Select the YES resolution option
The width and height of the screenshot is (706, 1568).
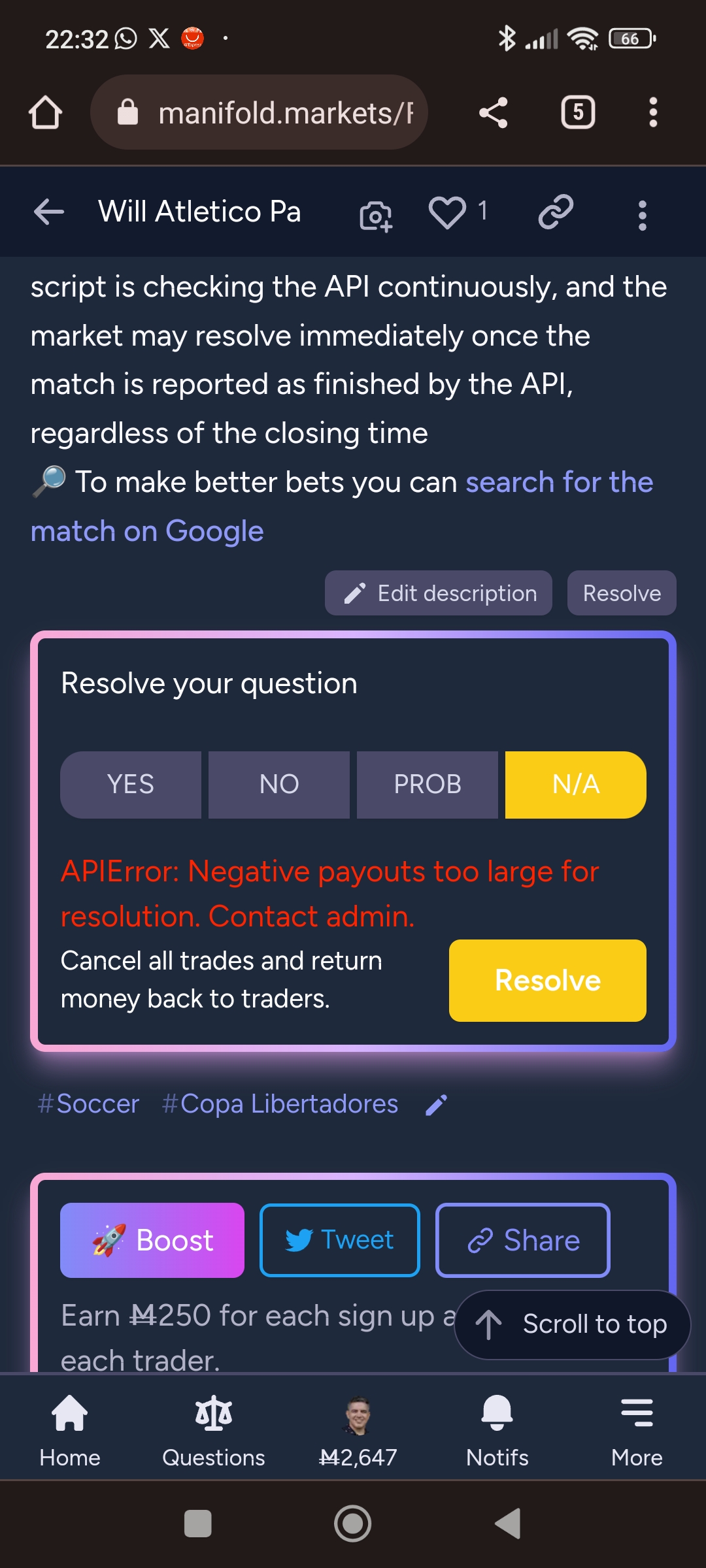[x=131, y=785]
